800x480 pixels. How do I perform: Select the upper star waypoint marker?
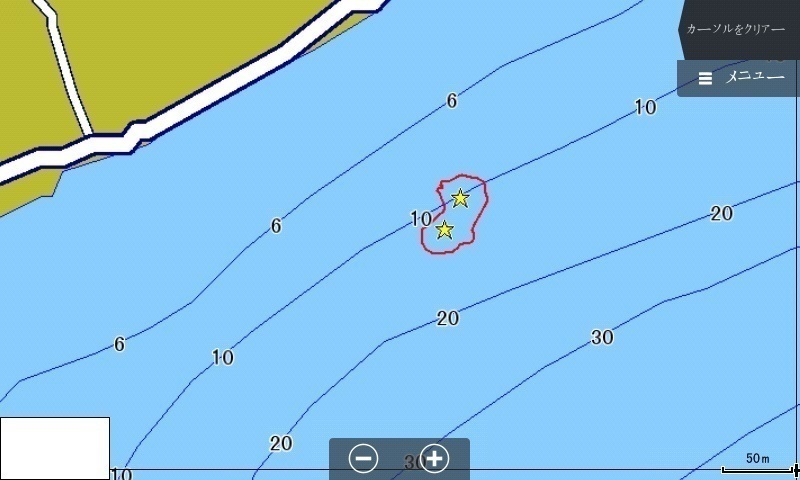460,198
